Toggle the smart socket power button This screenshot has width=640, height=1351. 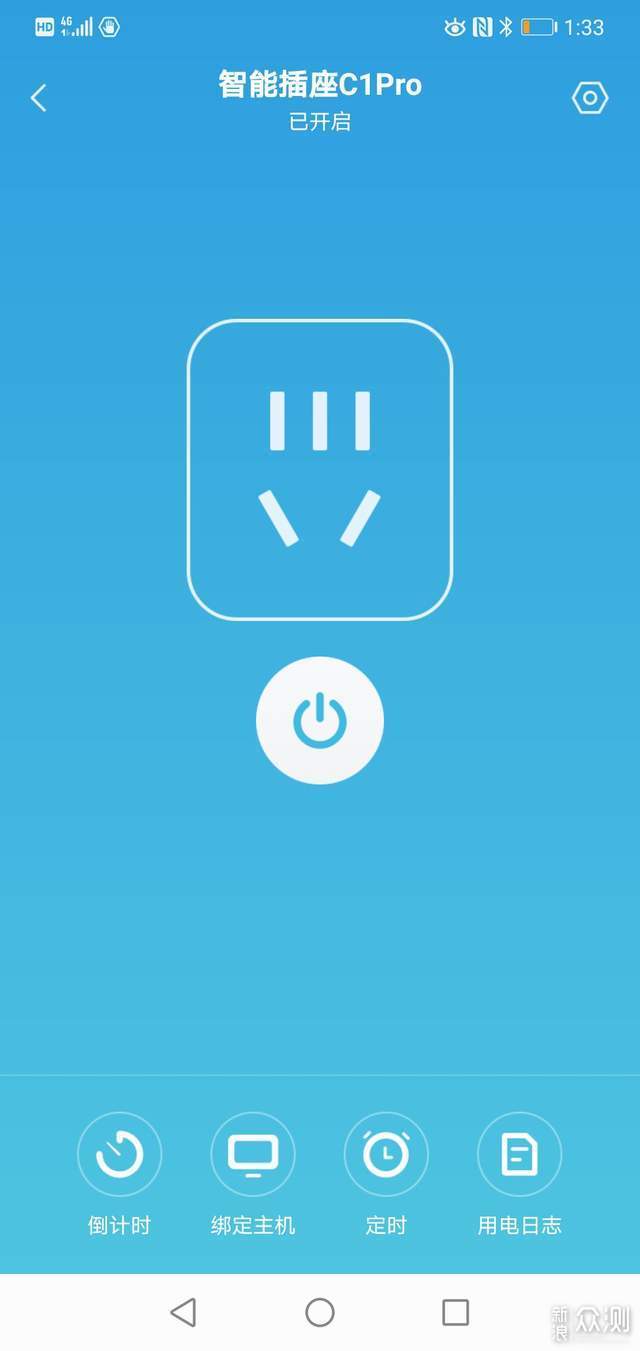click(320, 720)
